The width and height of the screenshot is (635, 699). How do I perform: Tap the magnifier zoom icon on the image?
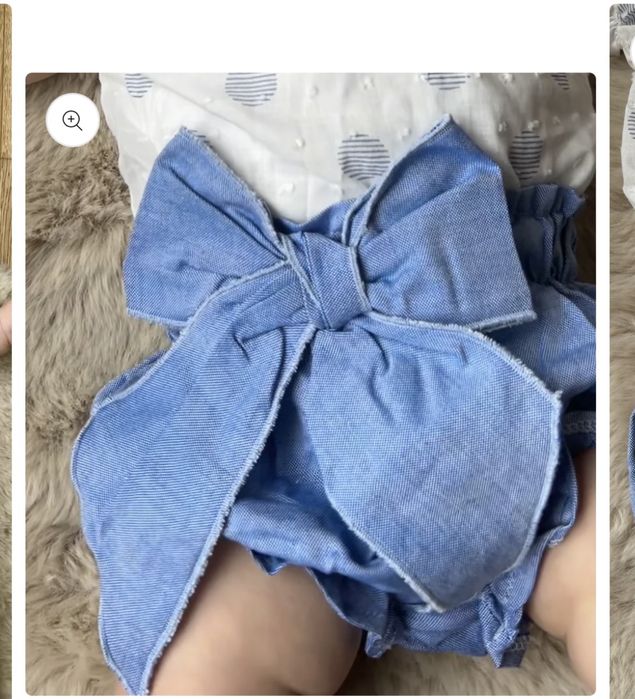coord(72,121)
